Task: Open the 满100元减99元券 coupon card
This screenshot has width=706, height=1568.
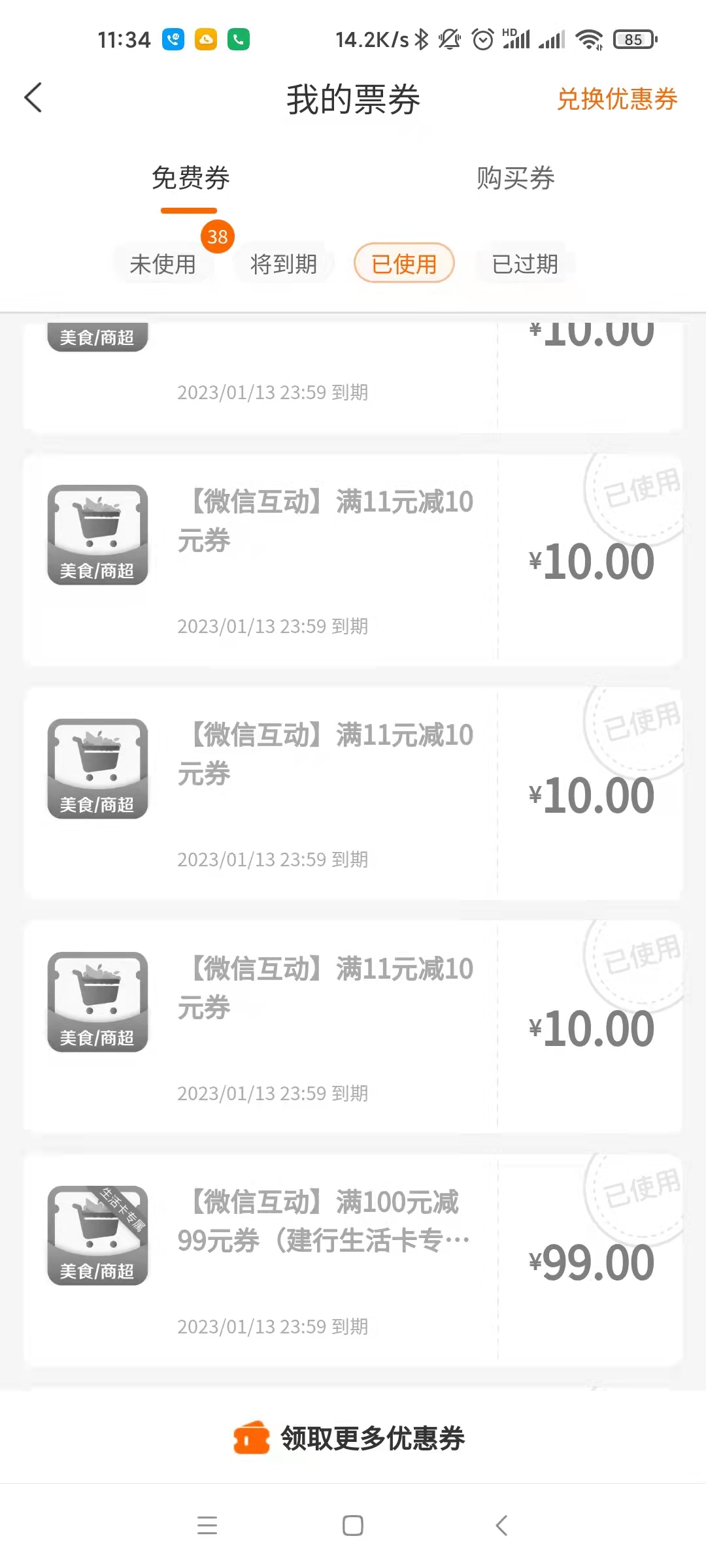Action: tap(353, 1261)
